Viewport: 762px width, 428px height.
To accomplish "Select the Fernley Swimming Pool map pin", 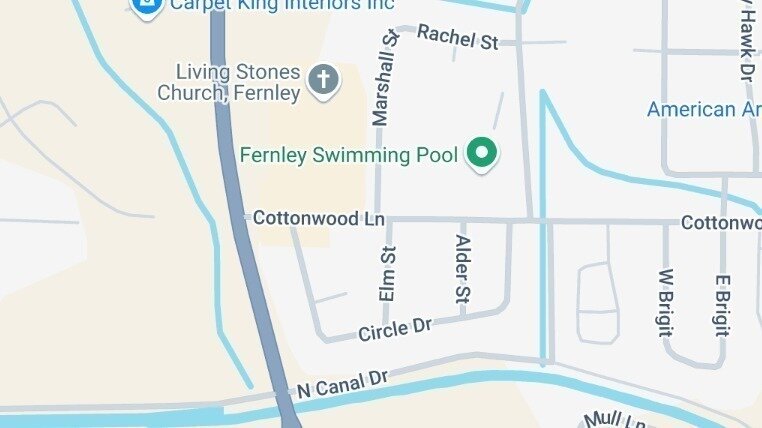I will 484,154.
